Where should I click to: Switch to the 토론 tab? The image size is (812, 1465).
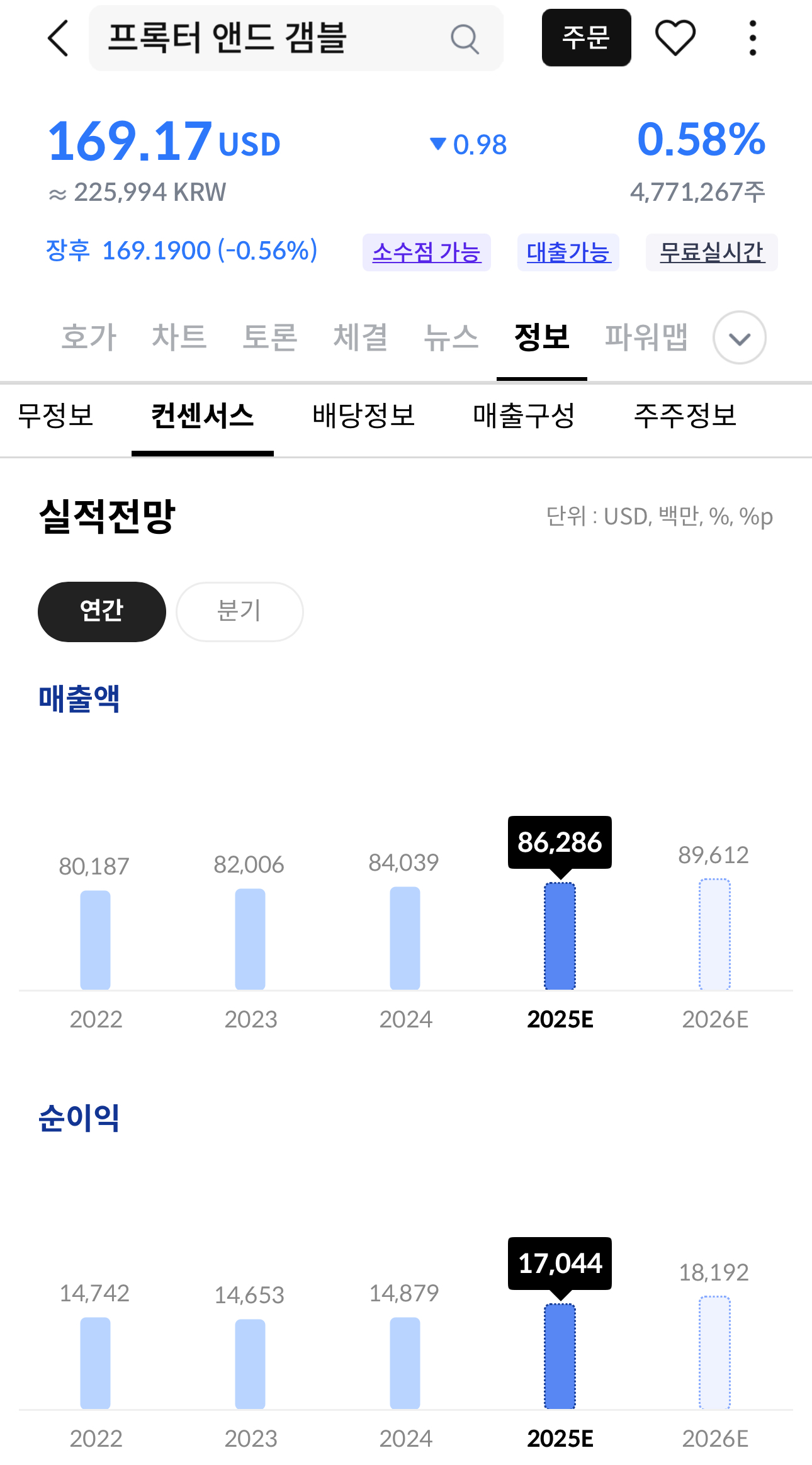pyautogui.click(x=270, y=337)
